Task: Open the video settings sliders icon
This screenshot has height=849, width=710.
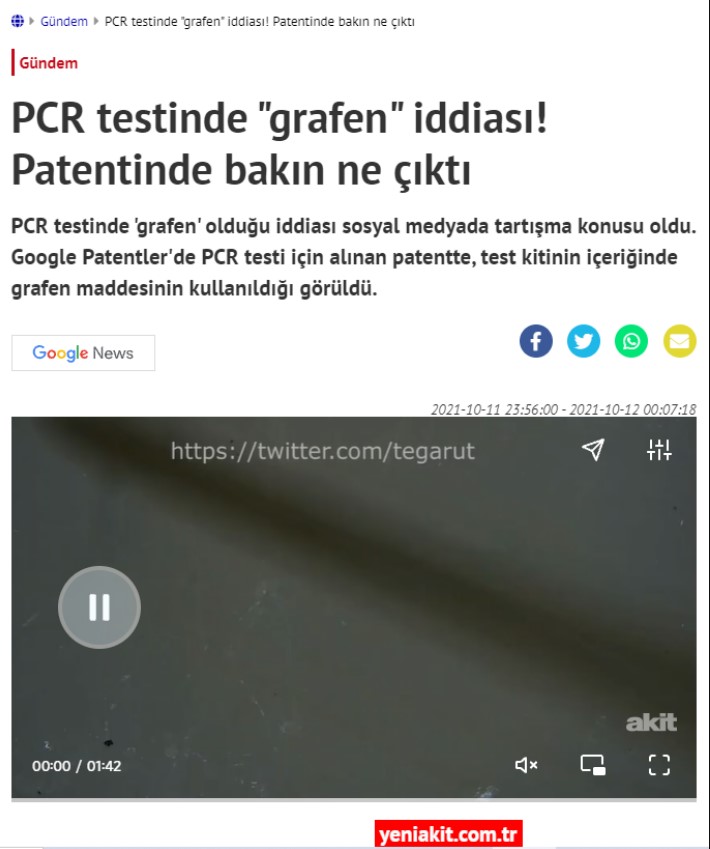Action: (x=659, y=450)
